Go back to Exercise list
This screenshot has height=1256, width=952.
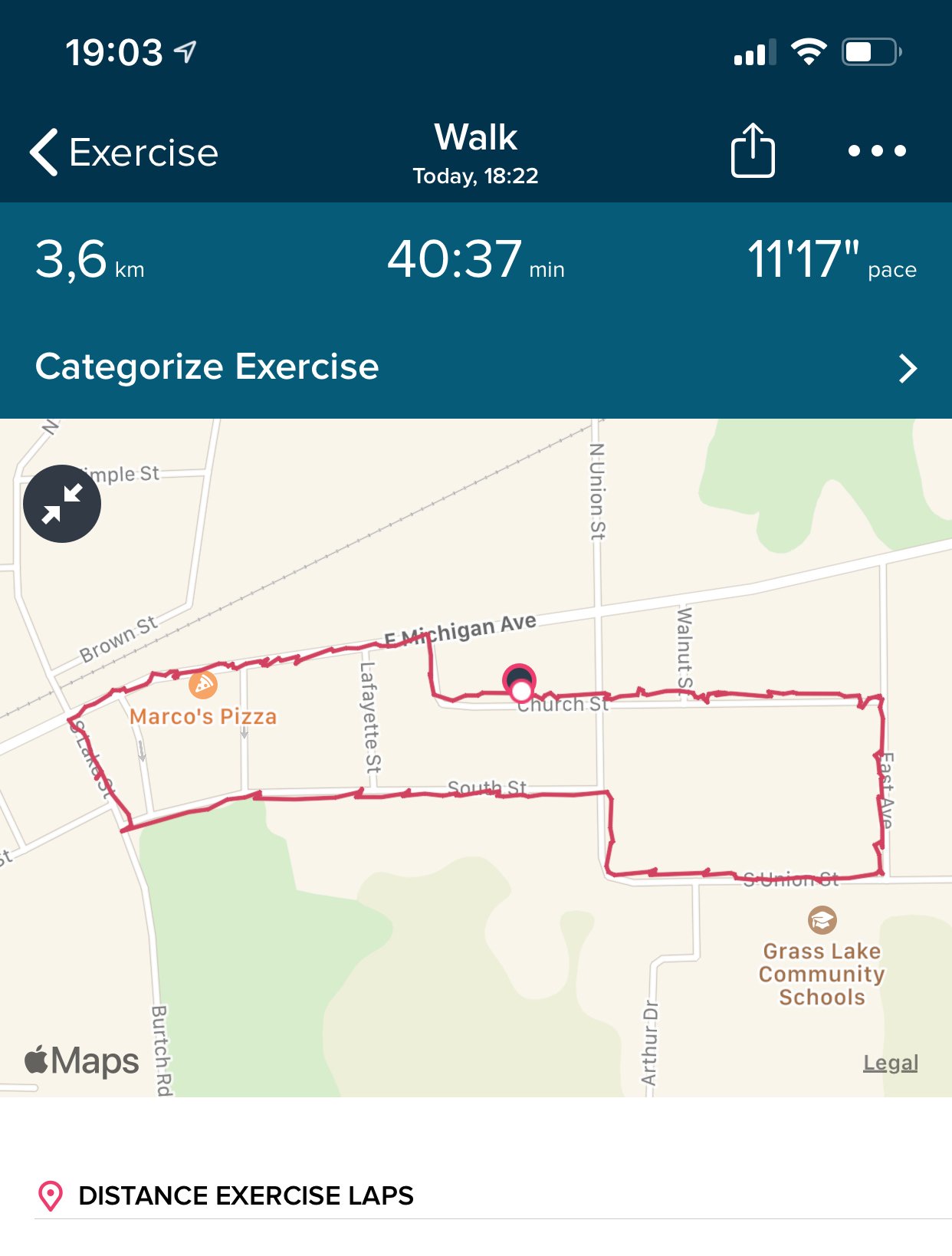pyautogui.click(x=124, y=152)
